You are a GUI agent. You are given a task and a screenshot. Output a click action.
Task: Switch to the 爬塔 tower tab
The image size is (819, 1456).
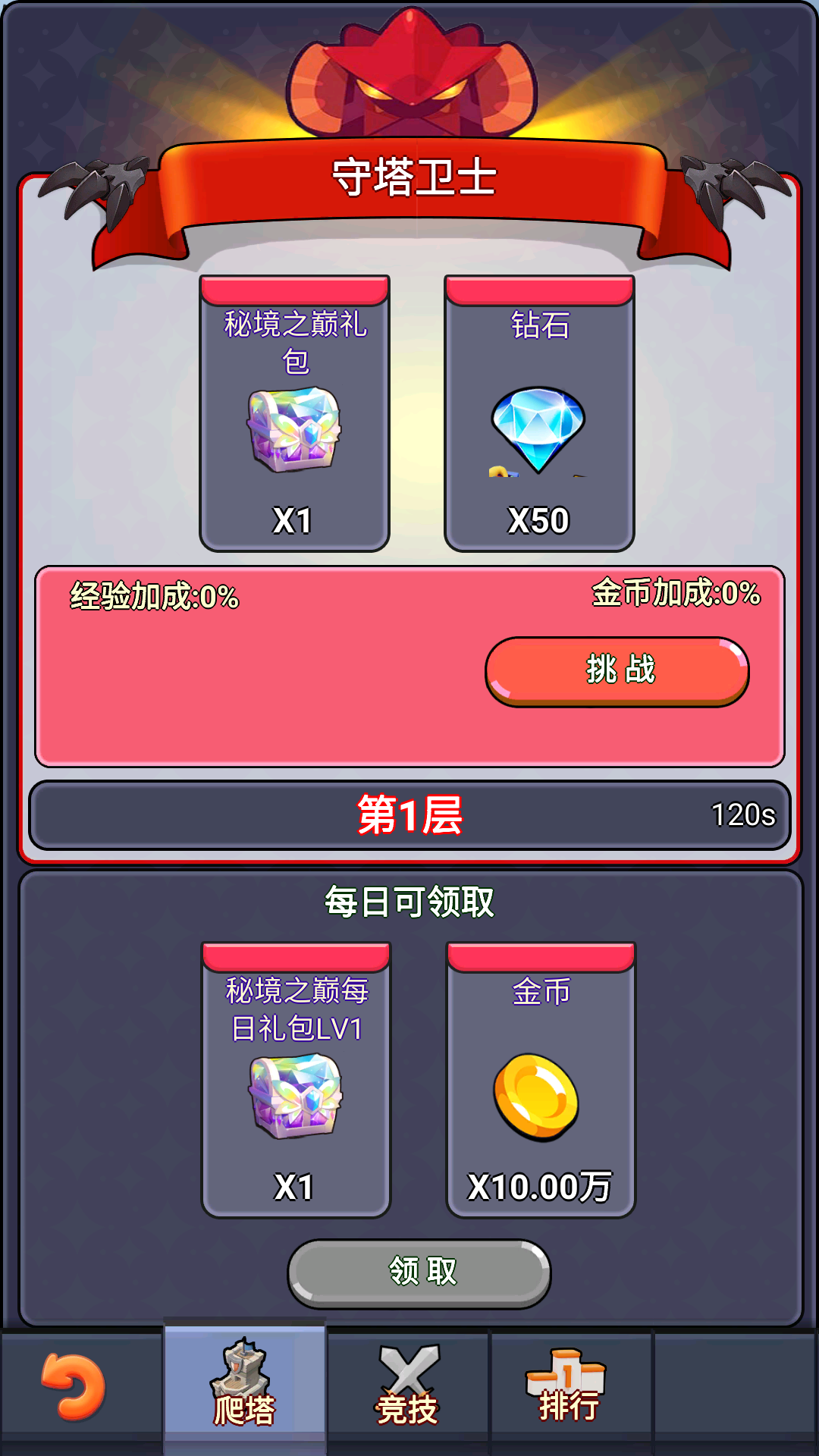click(244, 1388)
